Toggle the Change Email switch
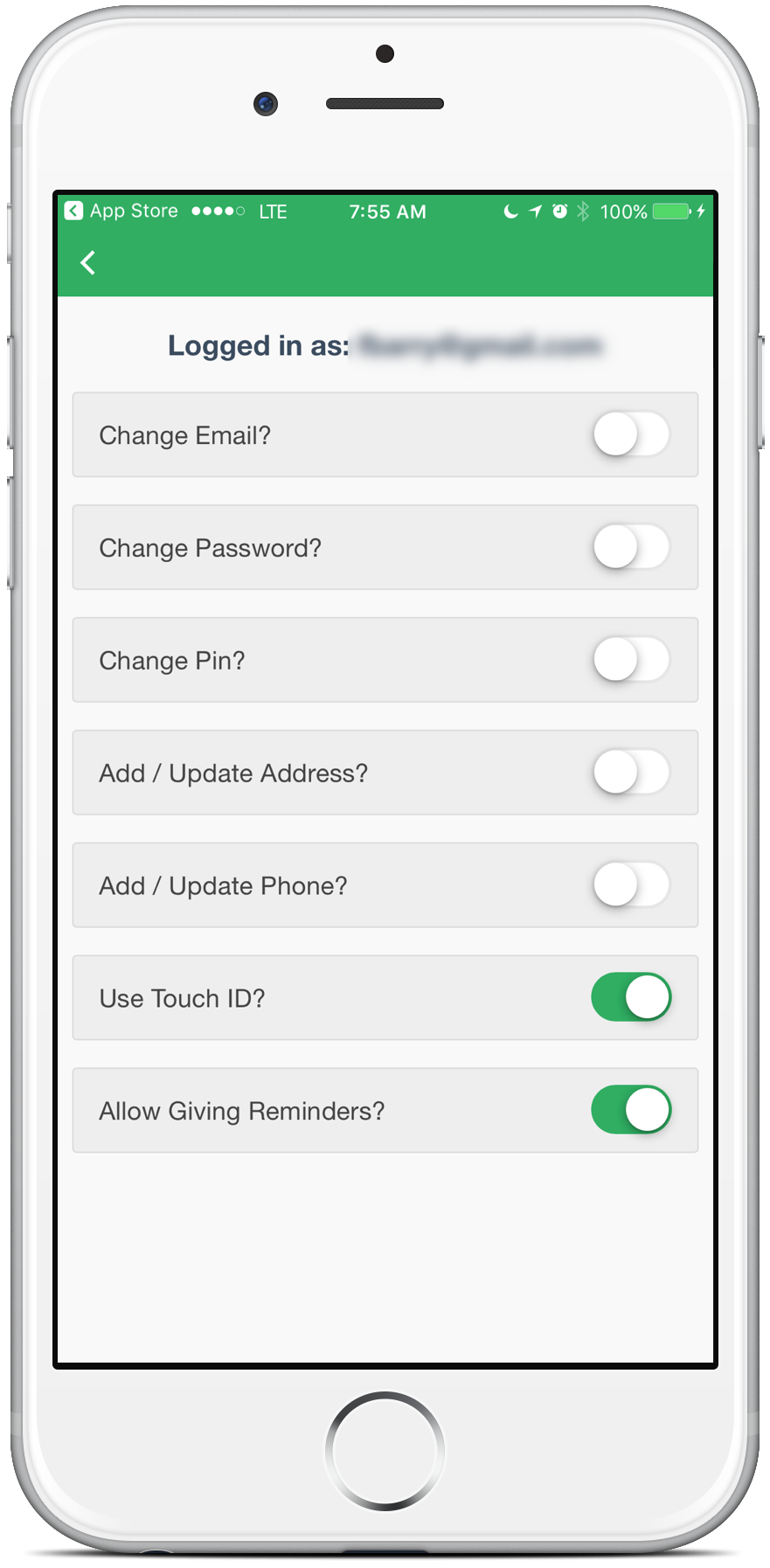The width and height of the screenshot is (770, 1568). point(631,434)
